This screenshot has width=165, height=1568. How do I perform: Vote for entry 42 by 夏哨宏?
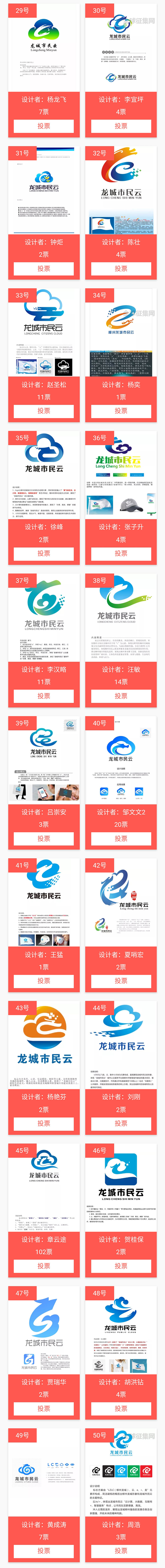point(121,981)
